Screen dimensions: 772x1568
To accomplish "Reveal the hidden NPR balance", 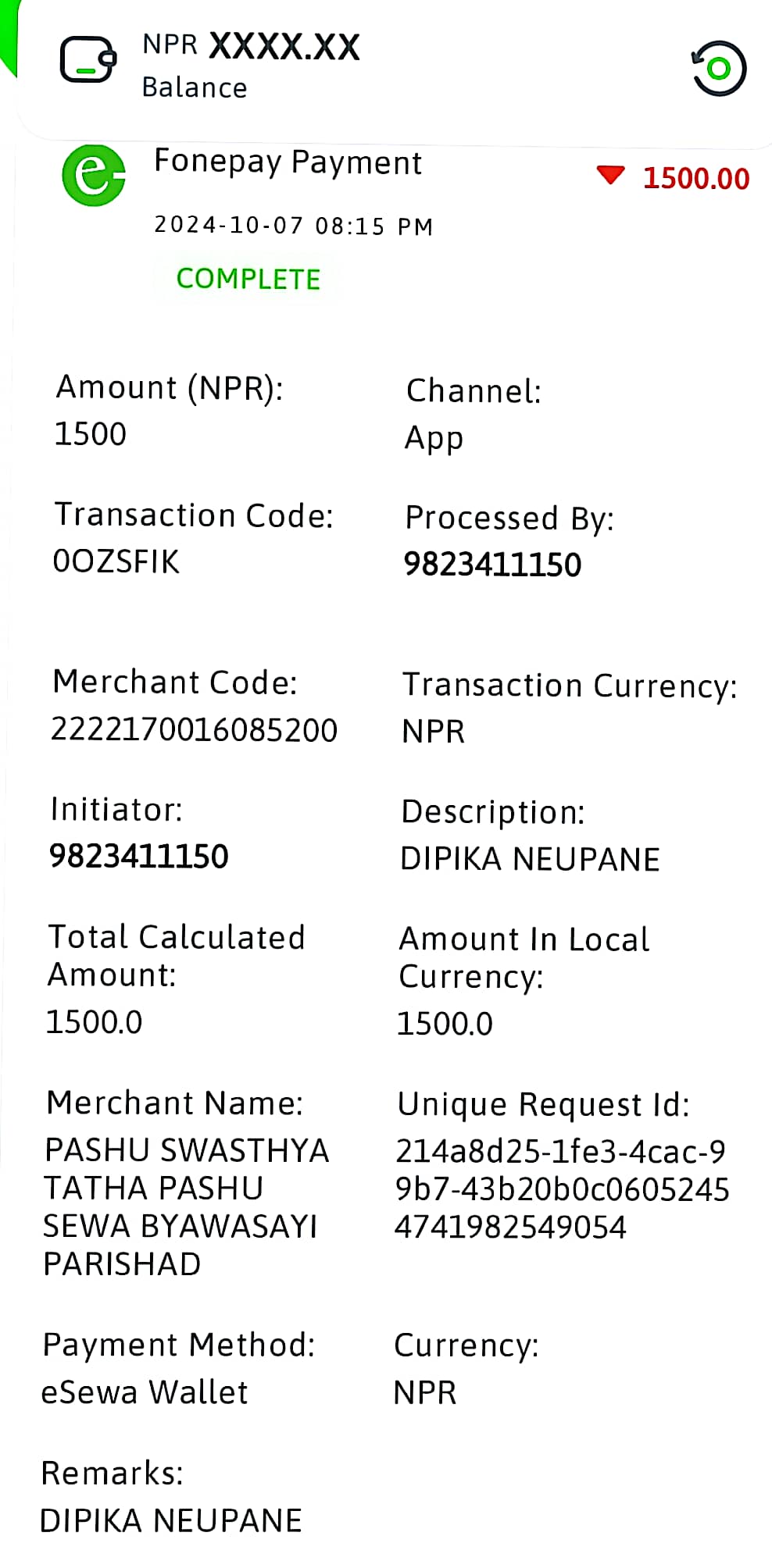I will tap(284, 47).
